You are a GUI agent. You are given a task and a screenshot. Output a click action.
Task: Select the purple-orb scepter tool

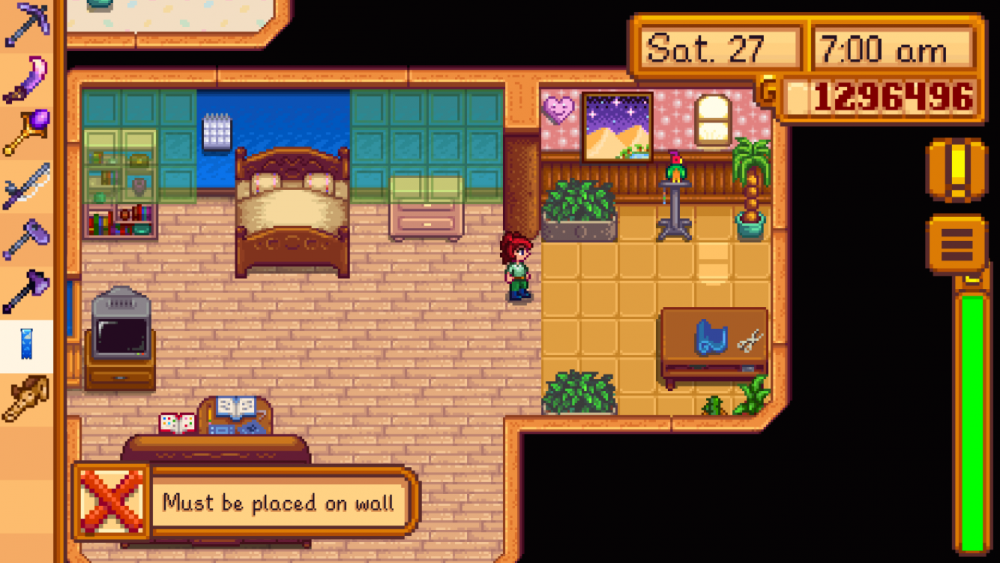27,132
